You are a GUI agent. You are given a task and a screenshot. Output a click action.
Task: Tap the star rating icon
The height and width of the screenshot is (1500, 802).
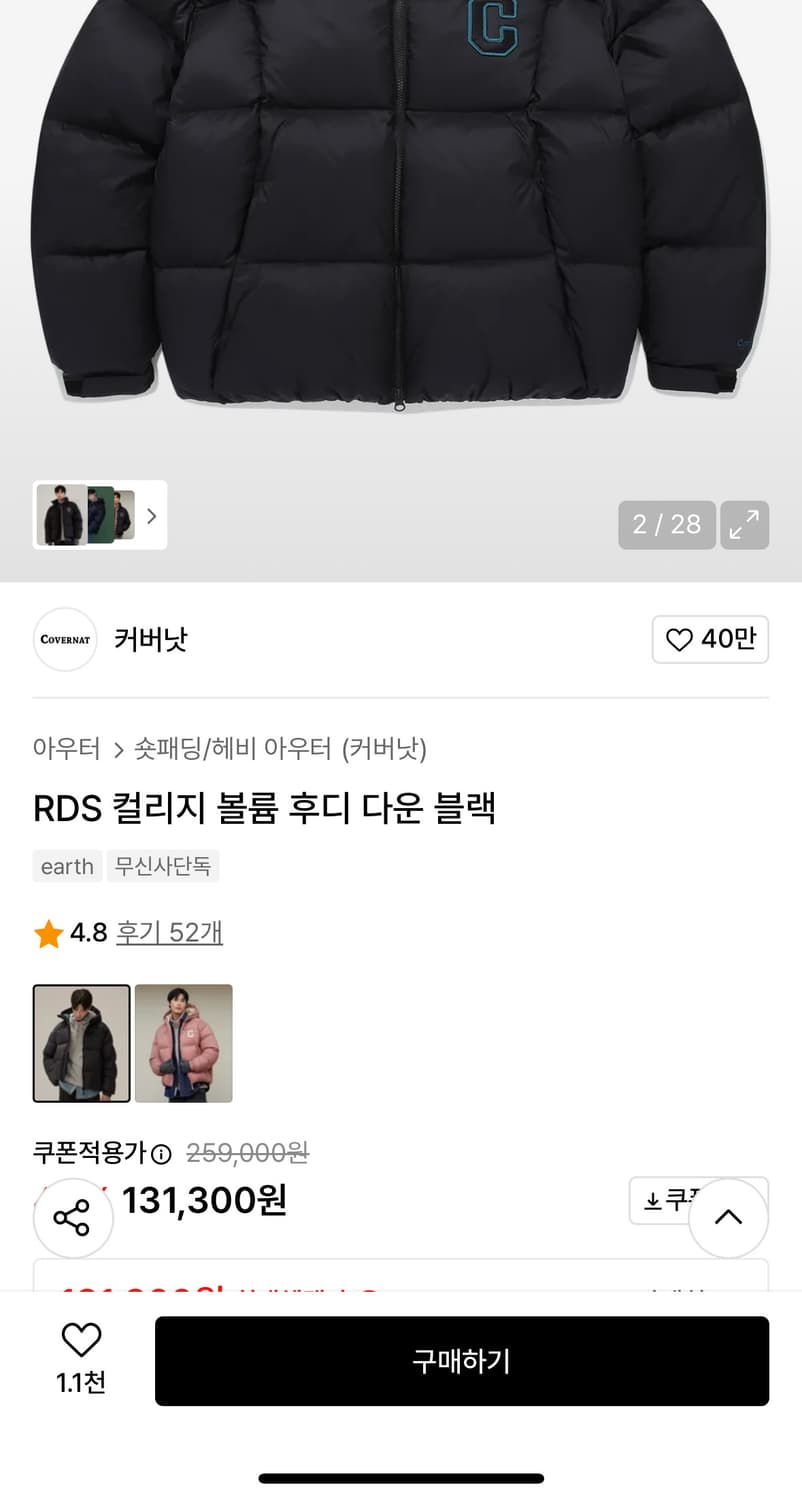pos(46,932)
